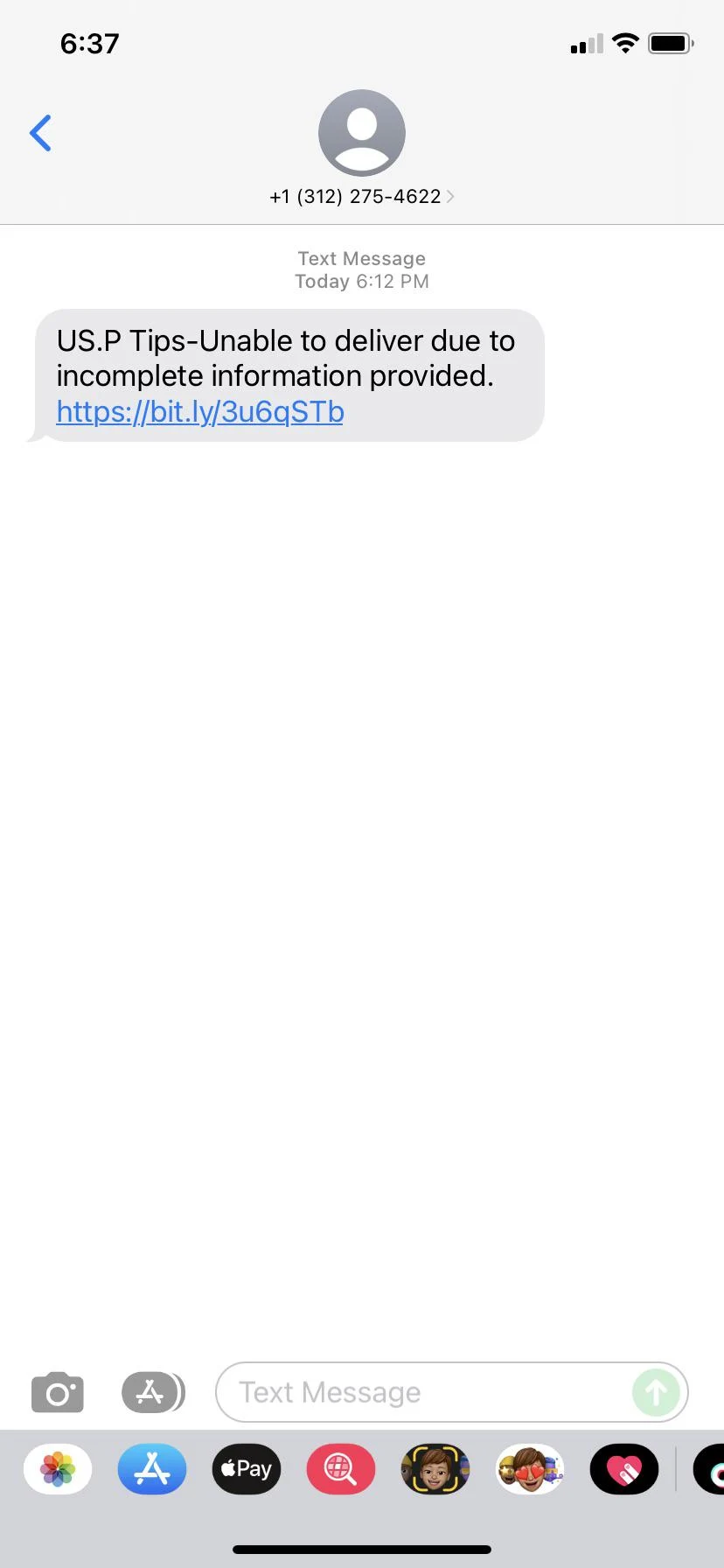The height and width of the screenshot is (1568, 724).
Task: Open the Photos app in the app strip
Action: click(x=58, y=1469)
